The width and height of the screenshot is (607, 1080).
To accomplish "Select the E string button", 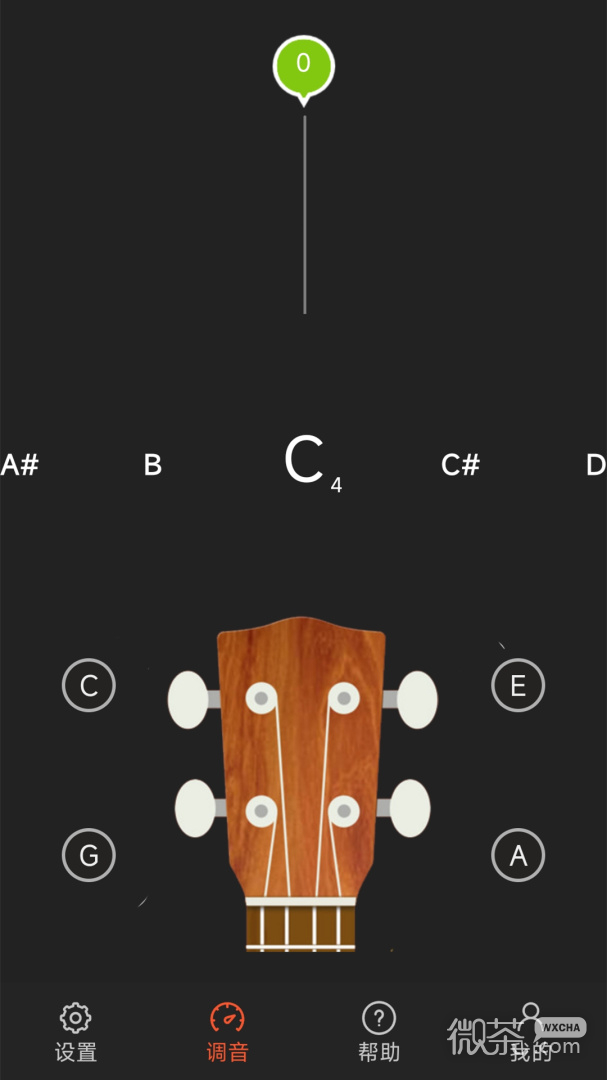I will point(518,686).
